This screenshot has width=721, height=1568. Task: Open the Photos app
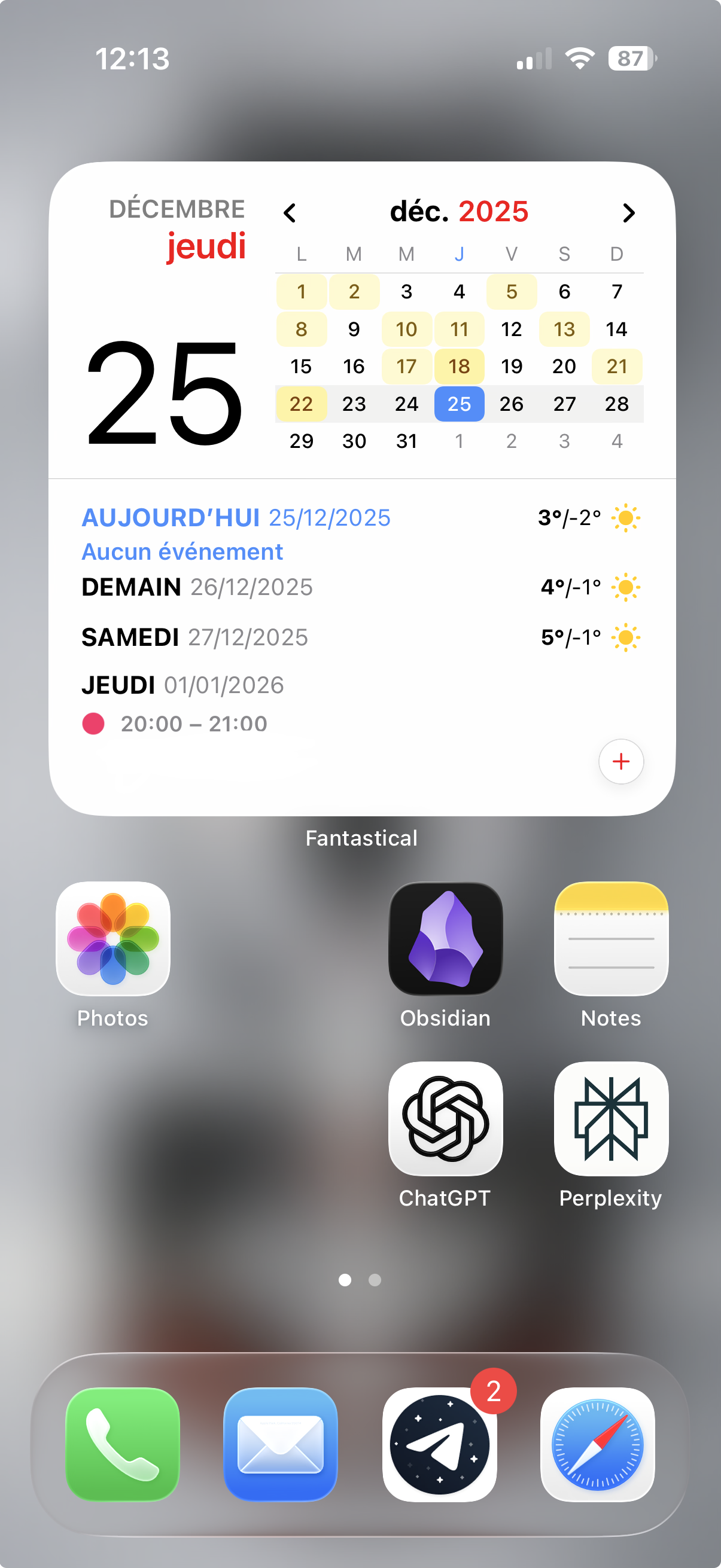[x=112, y=939]
